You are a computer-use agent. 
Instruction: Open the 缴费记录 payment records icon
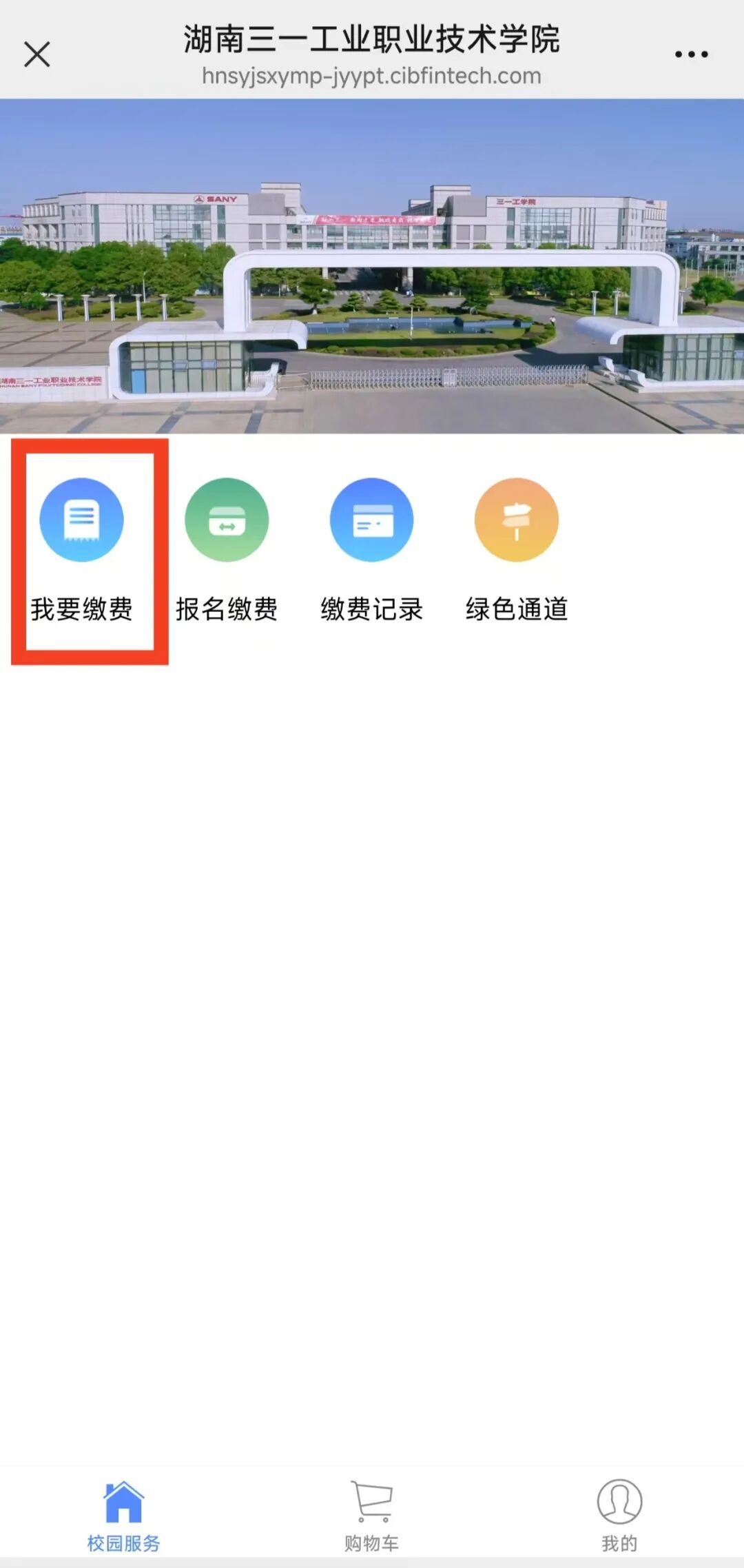coord(372,520)
